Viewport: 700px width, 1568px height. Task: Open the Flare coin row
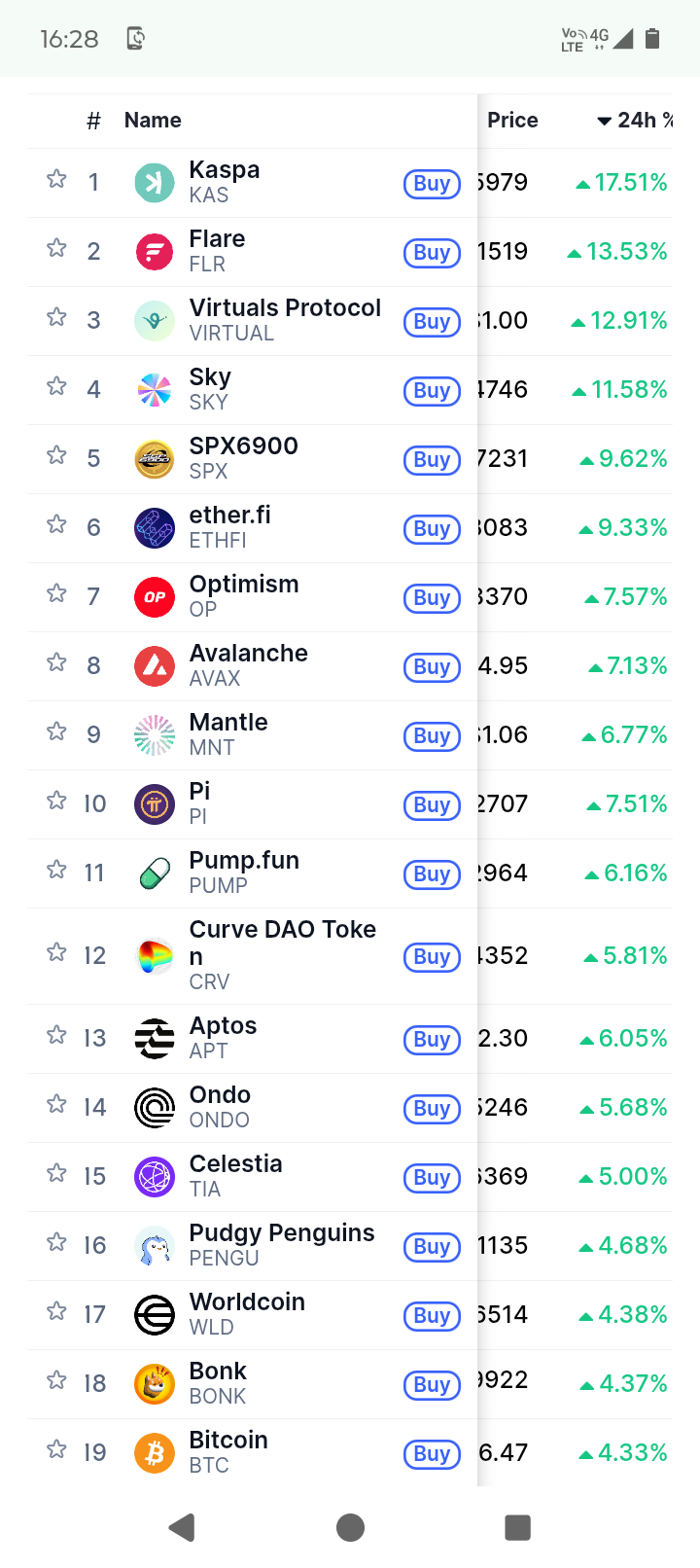point(217,251)
